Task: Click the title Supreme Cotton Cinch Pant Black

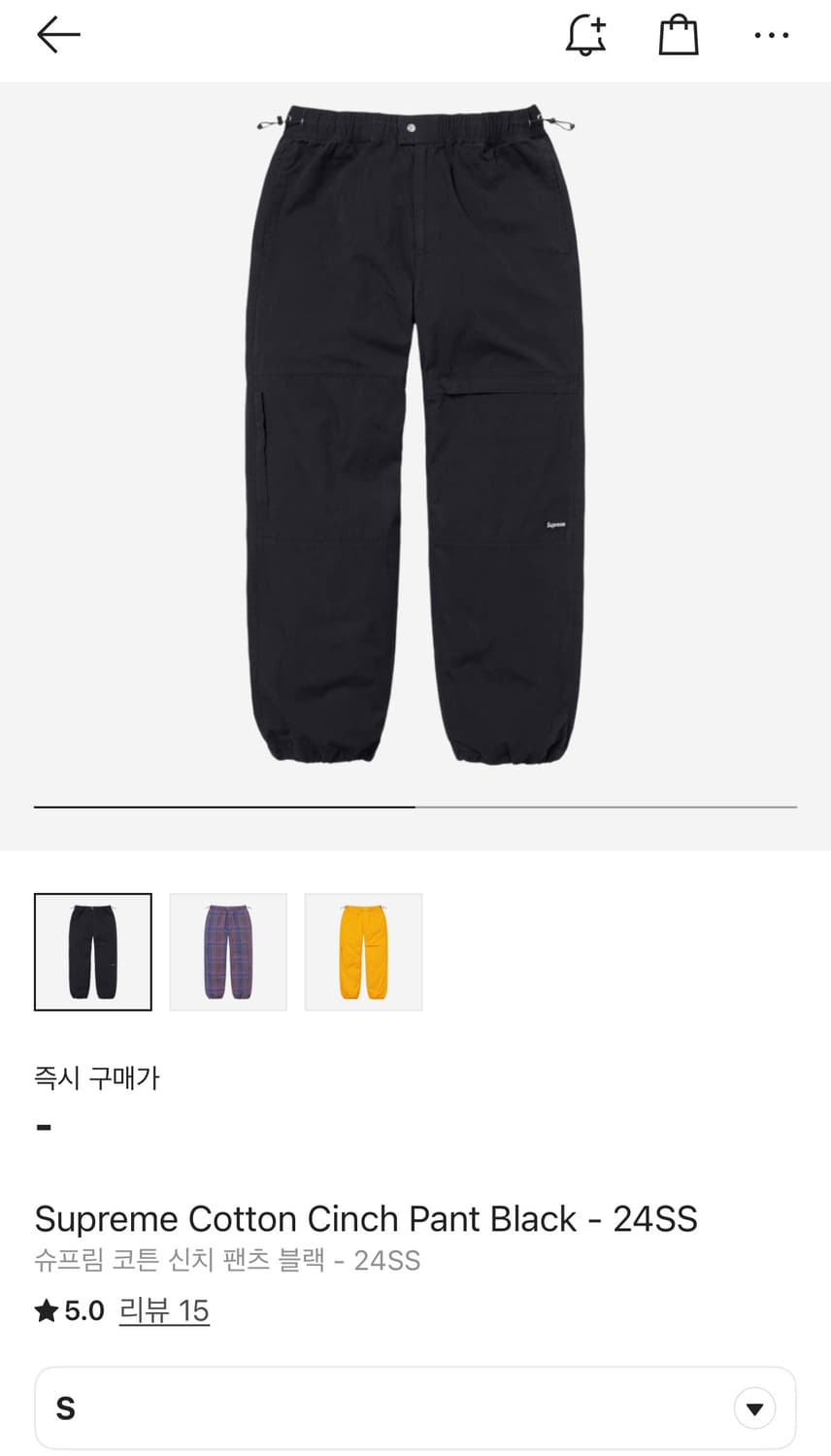Action: pos(366,1219)
